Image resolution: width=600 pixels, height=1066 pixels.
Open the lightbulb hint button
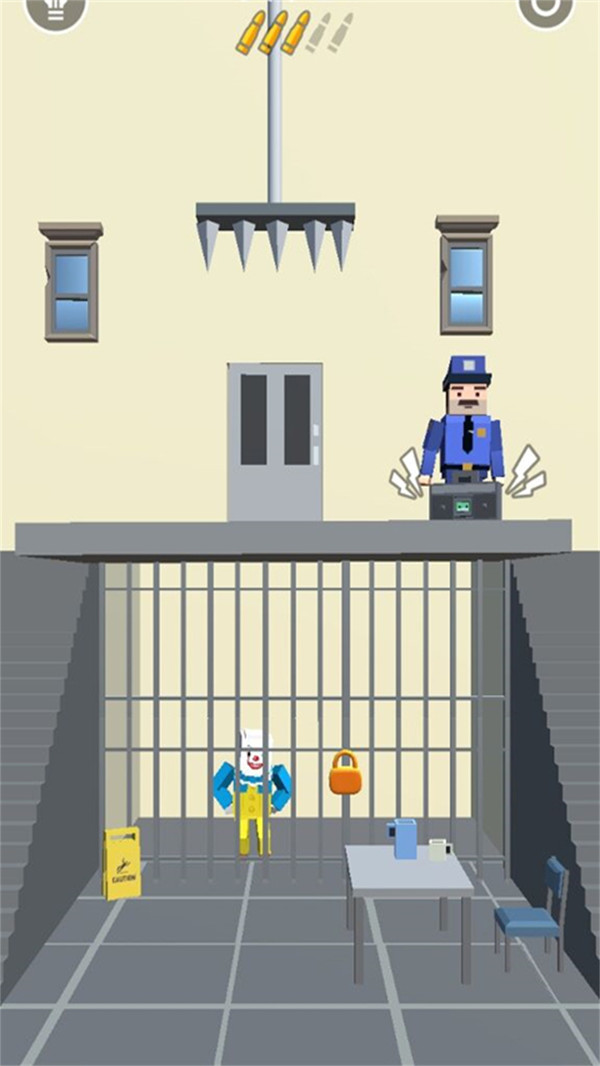[x=54, y=8]
